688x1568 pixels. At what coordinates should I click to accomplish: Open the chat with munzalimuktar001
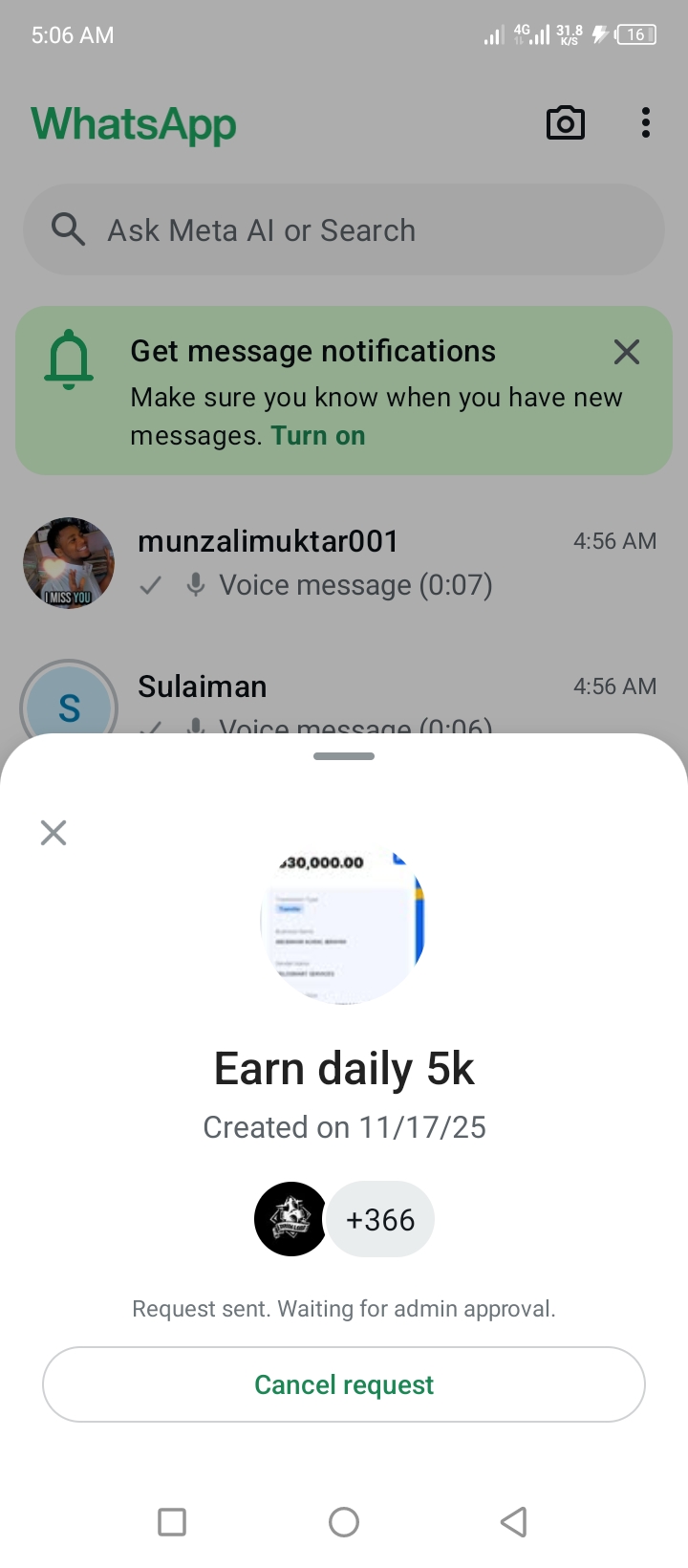click(x=344, y=563)
